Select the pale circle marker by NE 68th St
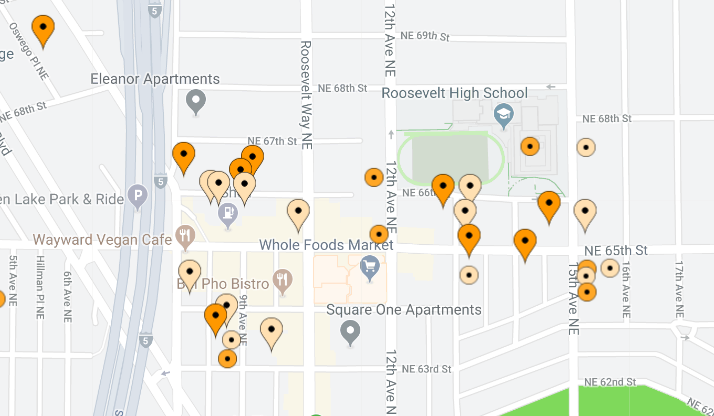Image resolution: width=714 pixels, height=416 pixels. coord(586,146)
